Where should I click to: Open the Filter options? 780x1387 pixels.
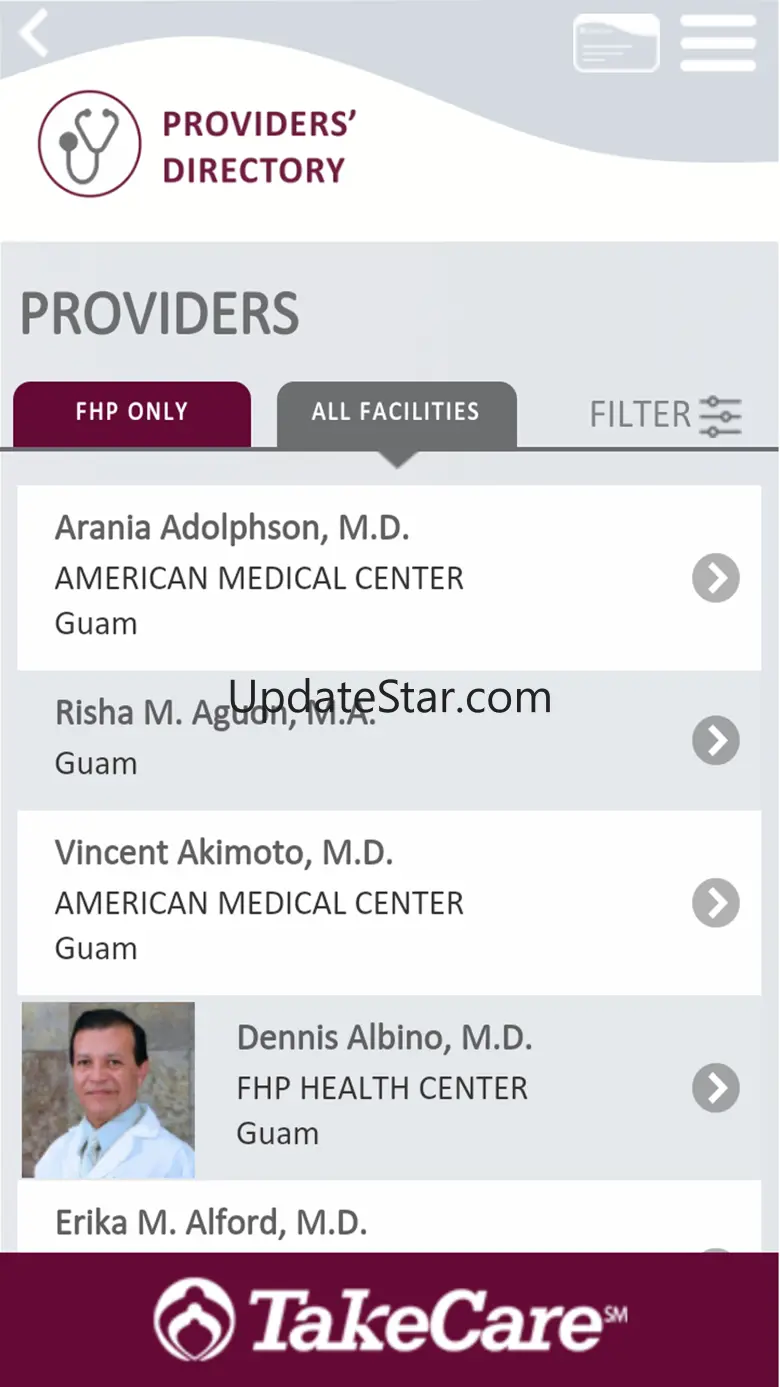point(665,415)
